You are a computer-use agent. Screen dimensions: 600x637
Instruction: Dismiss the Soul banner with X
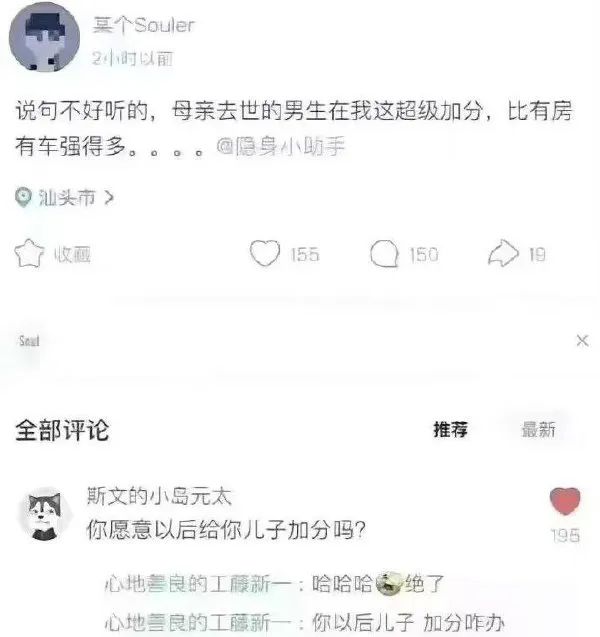click(x=582, y=341)
